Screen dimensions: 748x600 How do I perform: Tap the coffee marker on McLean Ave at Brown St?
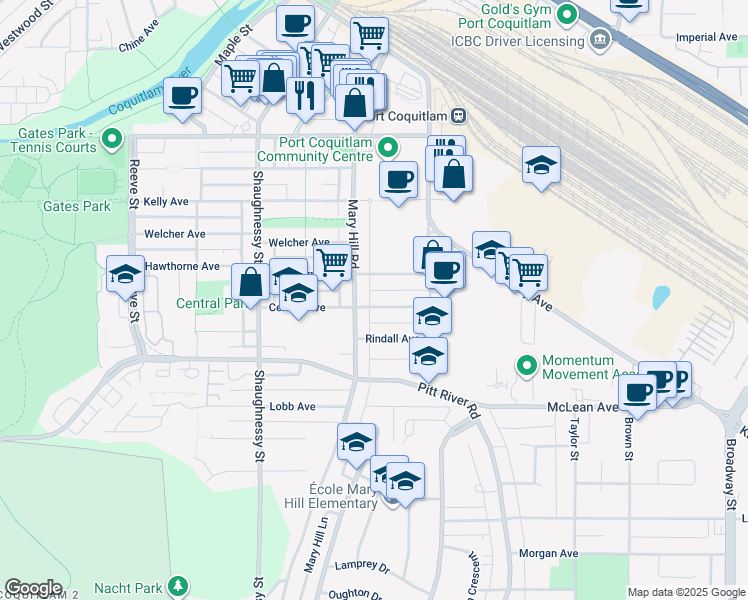(x=636, y=392)
